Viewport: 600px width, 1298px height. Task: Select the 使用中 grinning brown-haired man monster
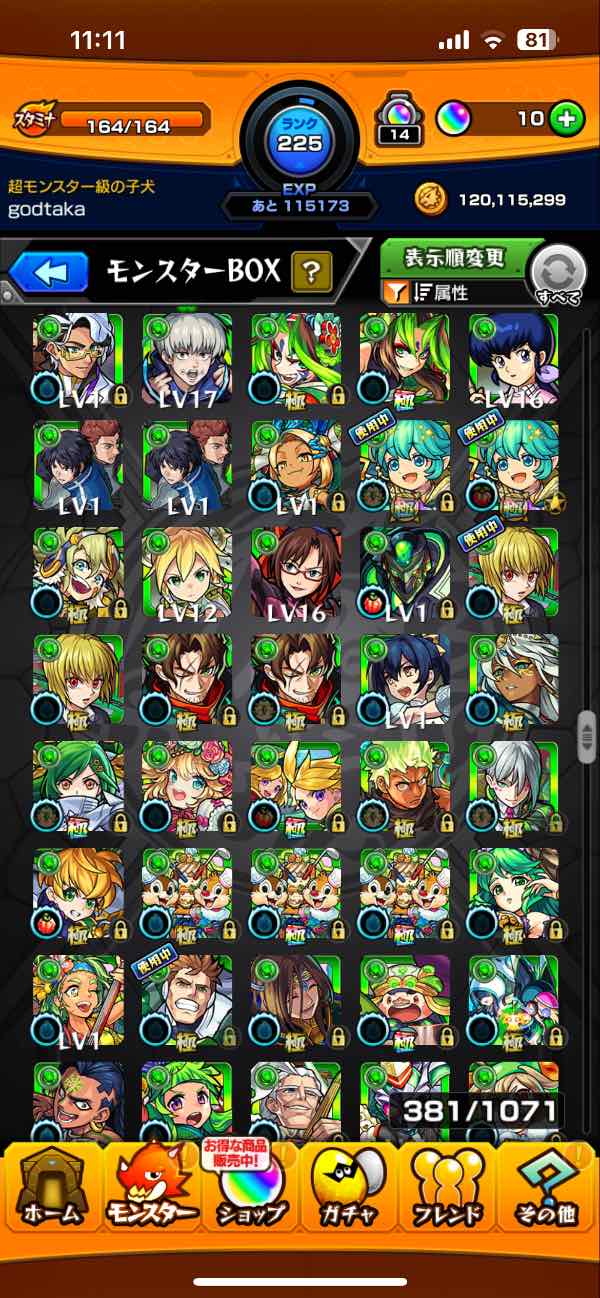tap(187, 1003)
